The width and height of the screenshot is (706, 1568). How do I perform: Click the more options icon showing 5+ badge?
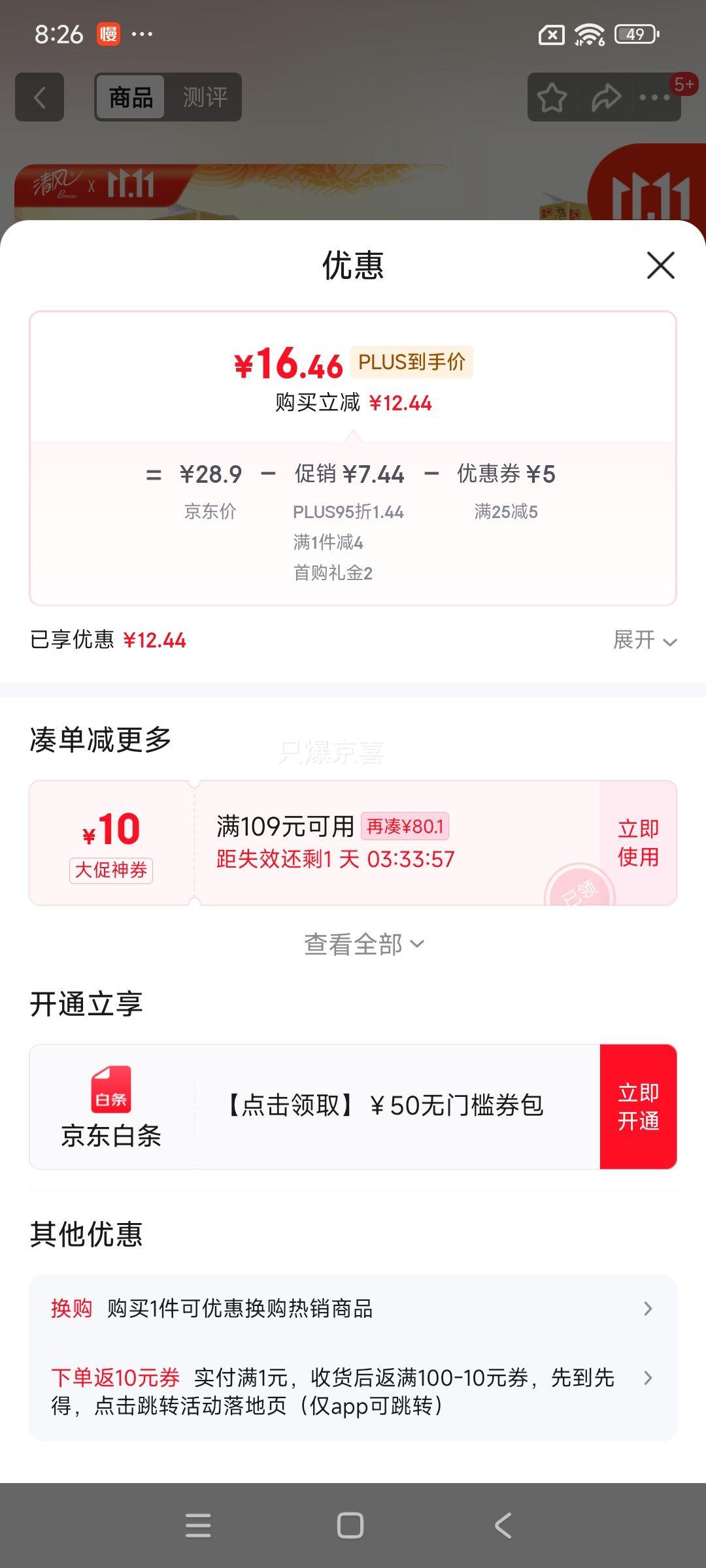pyautogui.click(x=654, y=97)
